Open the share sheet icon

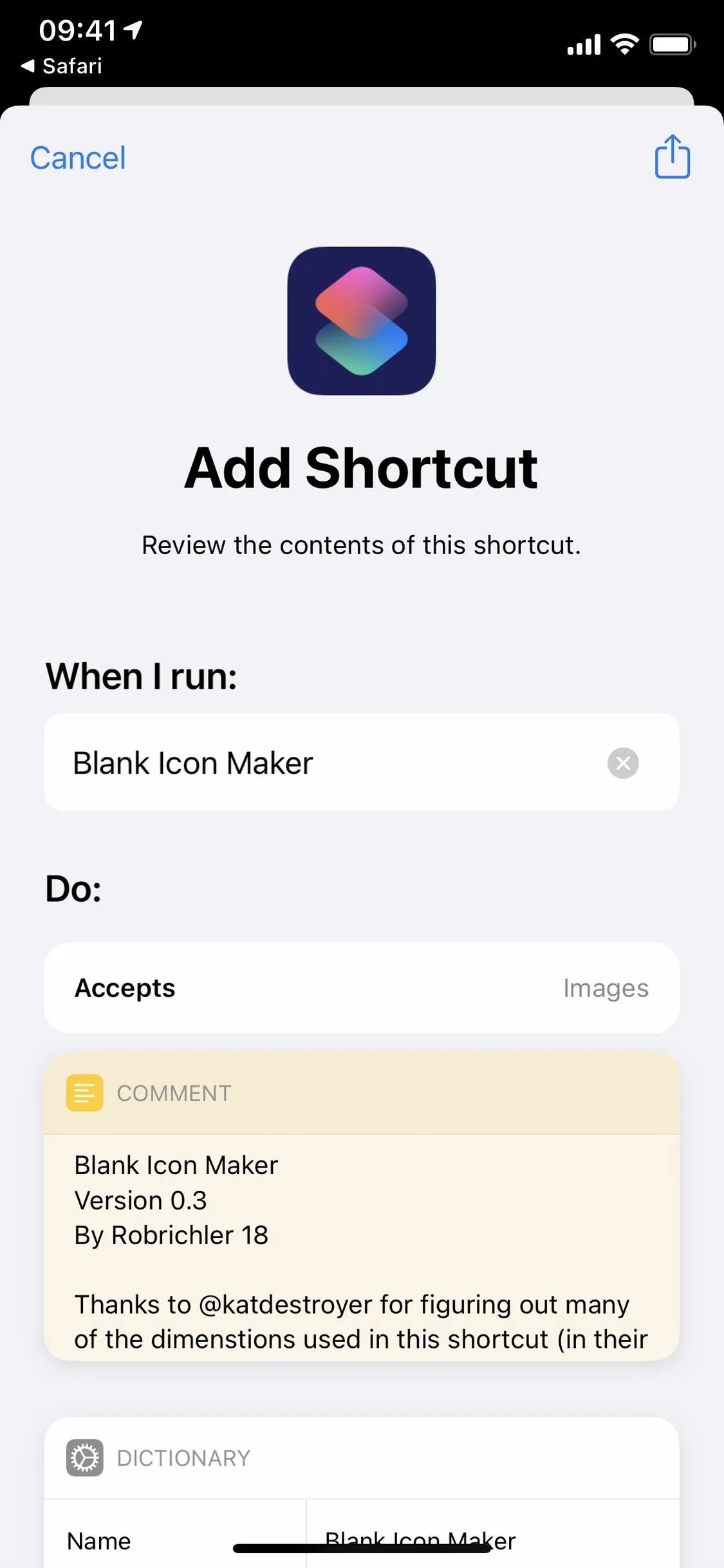[673, 156]
